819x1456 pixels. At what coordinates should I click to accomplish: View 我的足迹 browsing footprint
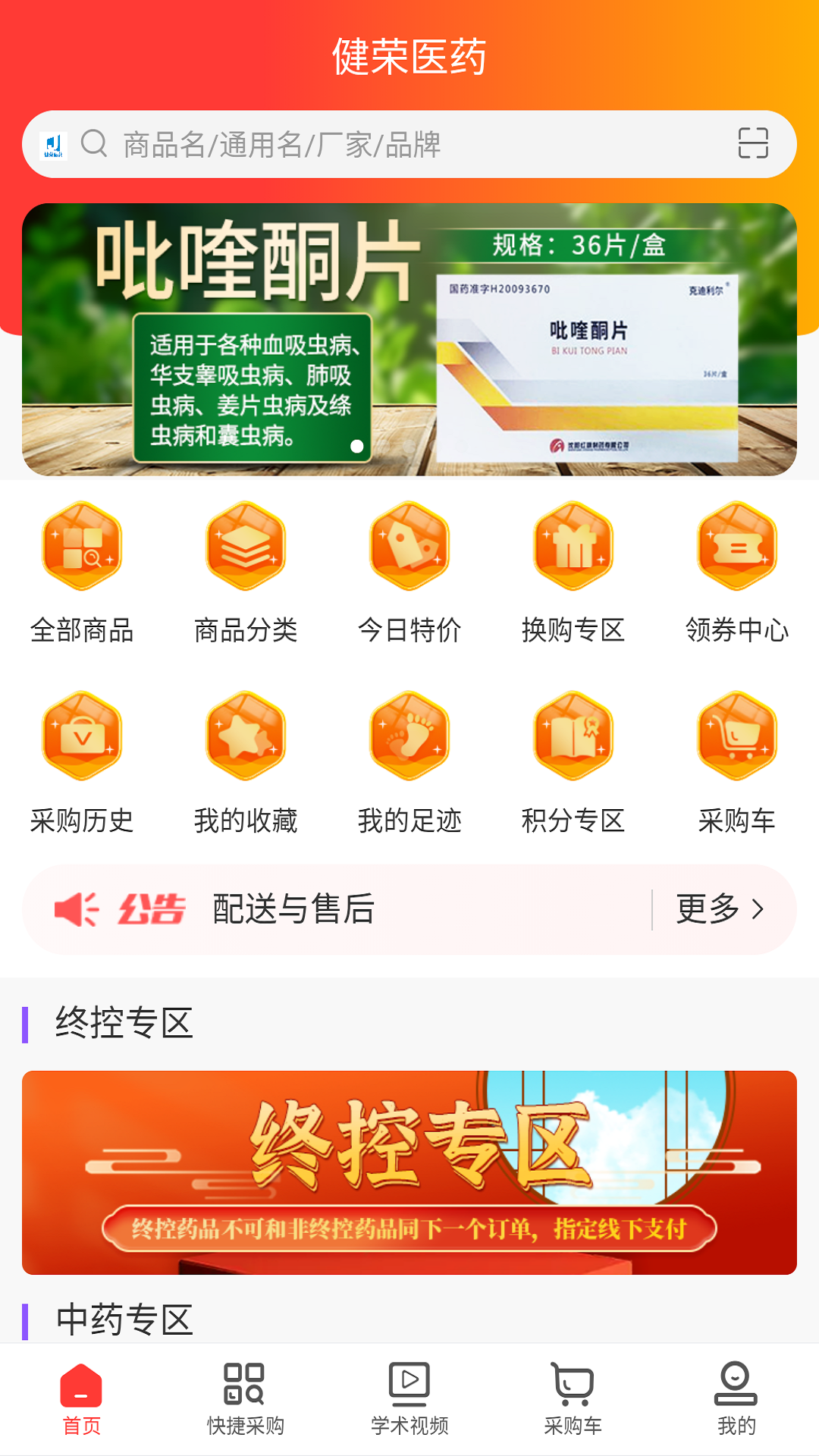click(x=409, y=762)
